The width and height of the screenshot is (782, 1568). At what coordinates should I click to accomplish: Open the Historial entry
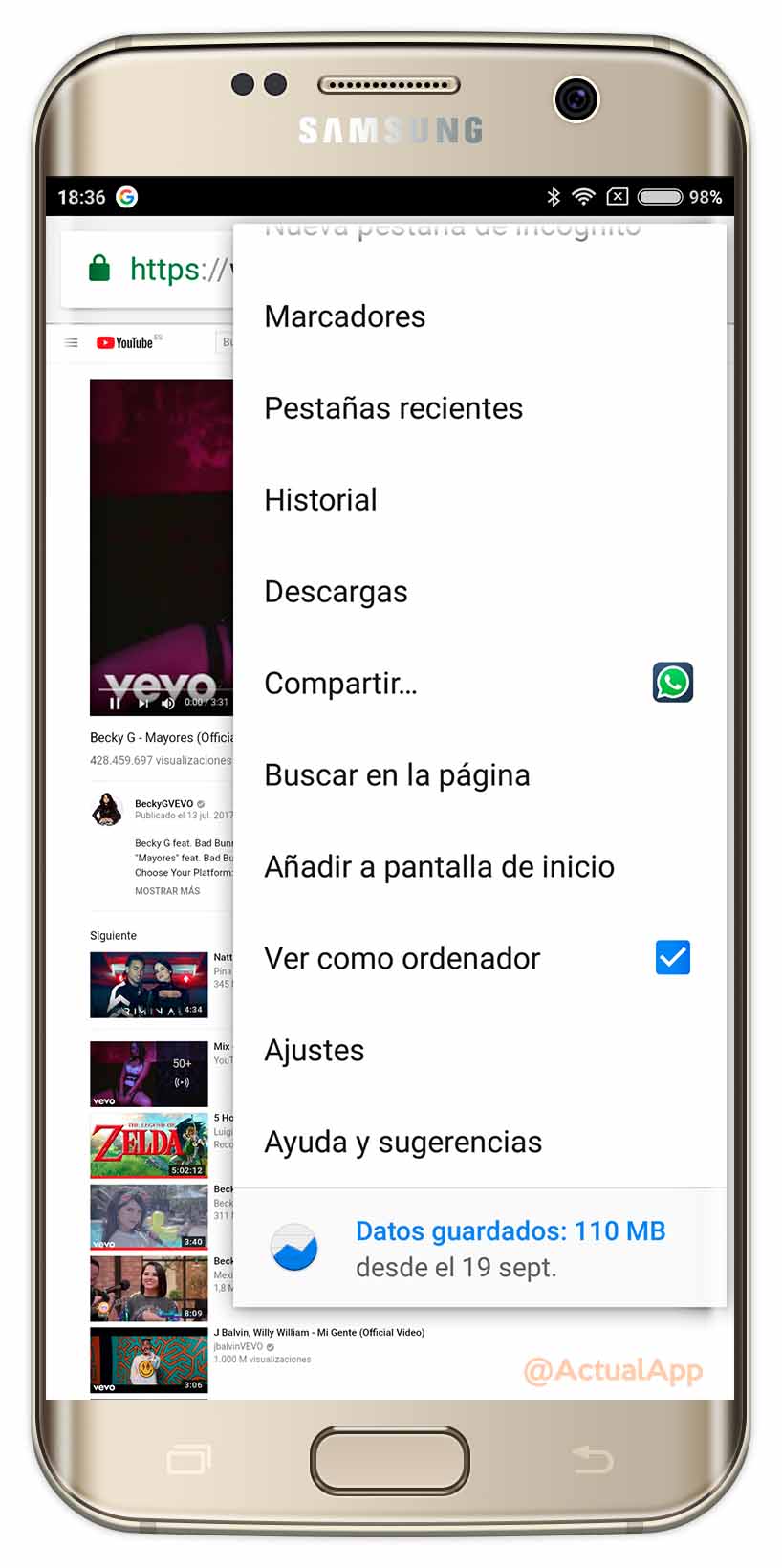[x=479, y=500]
